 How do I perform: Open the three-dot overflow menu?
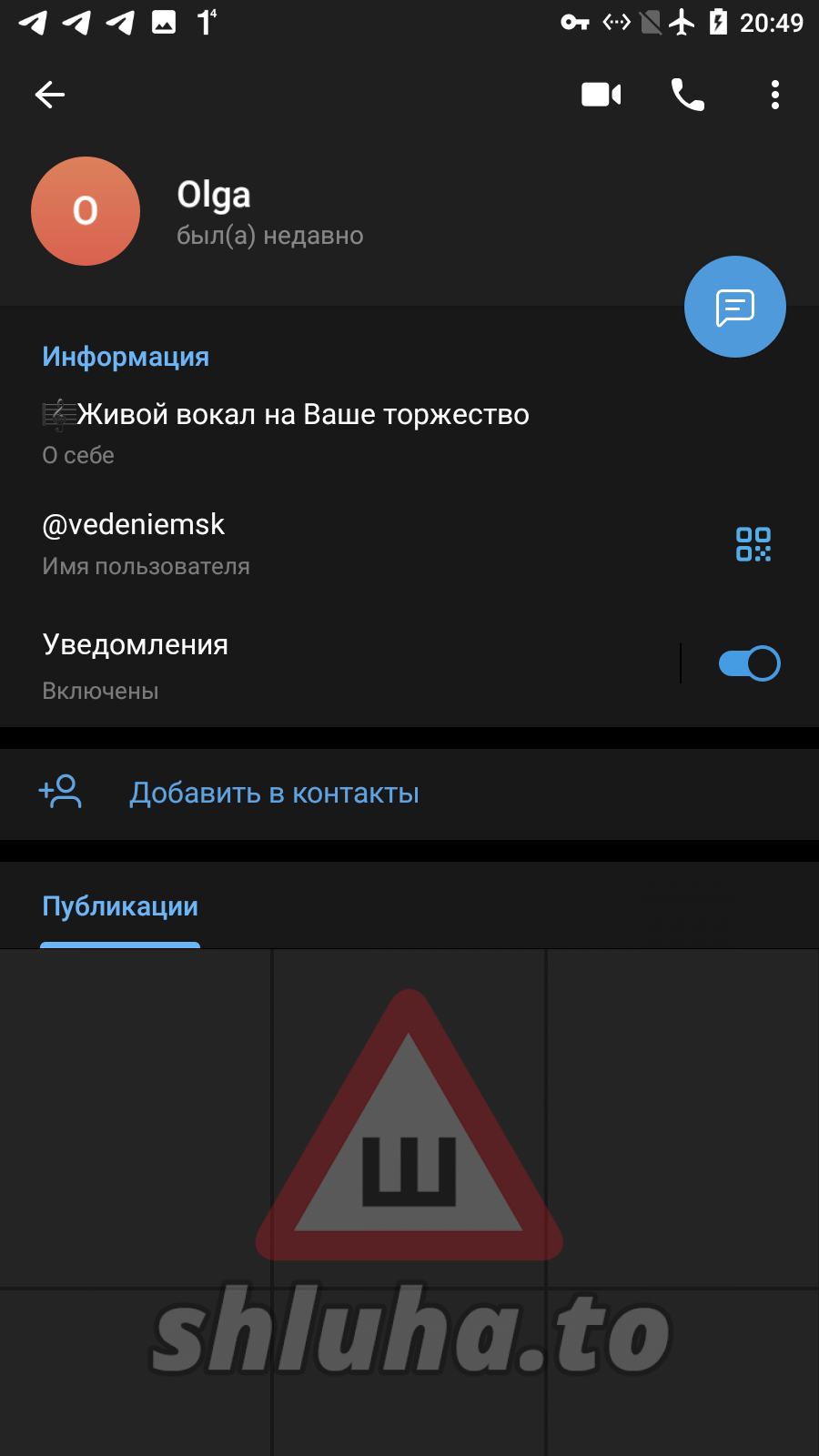775,95
